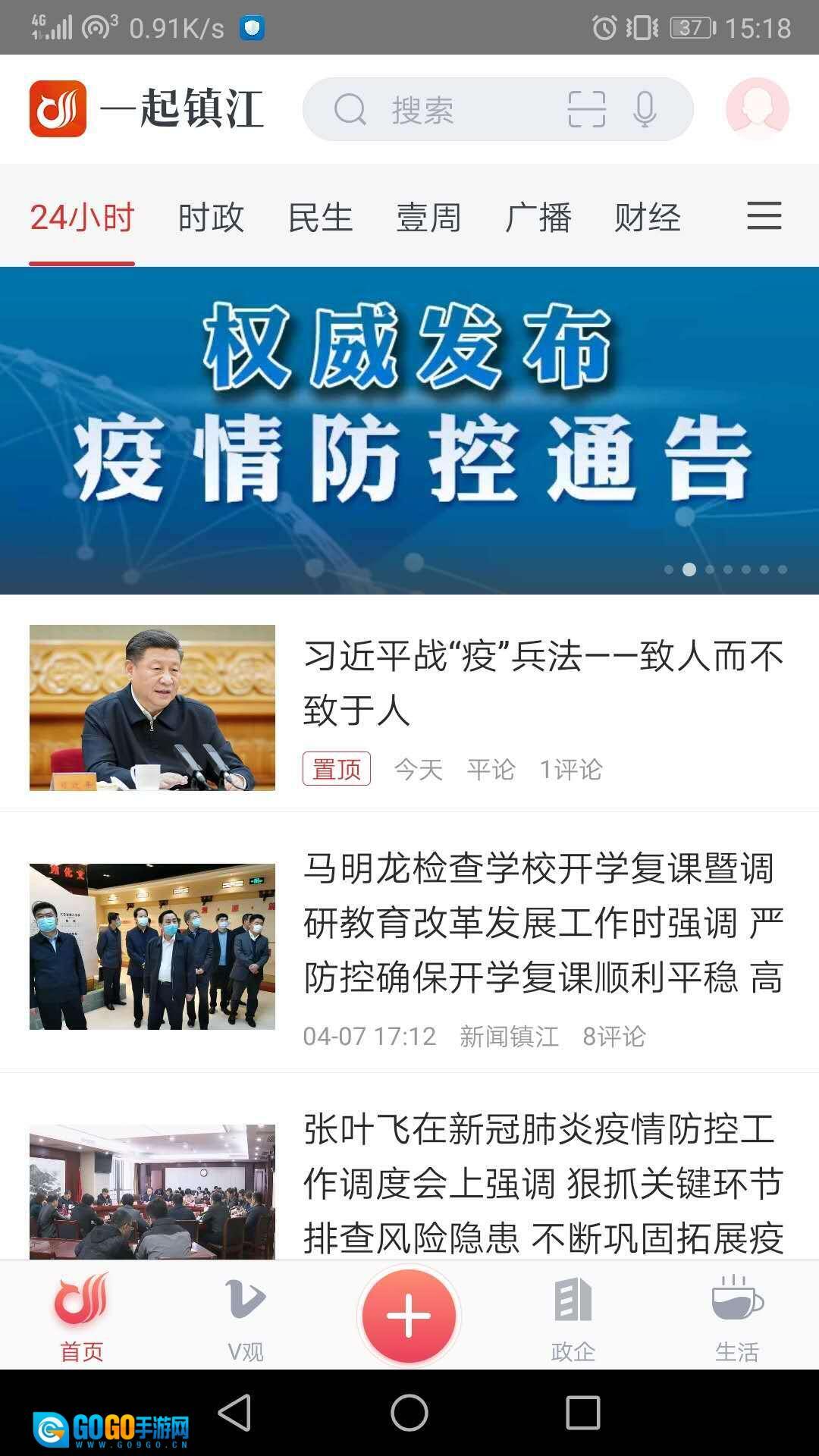Expand the channel list menu icon
The height and width of the screenshot is (1456, 819).
pos(764,216)
